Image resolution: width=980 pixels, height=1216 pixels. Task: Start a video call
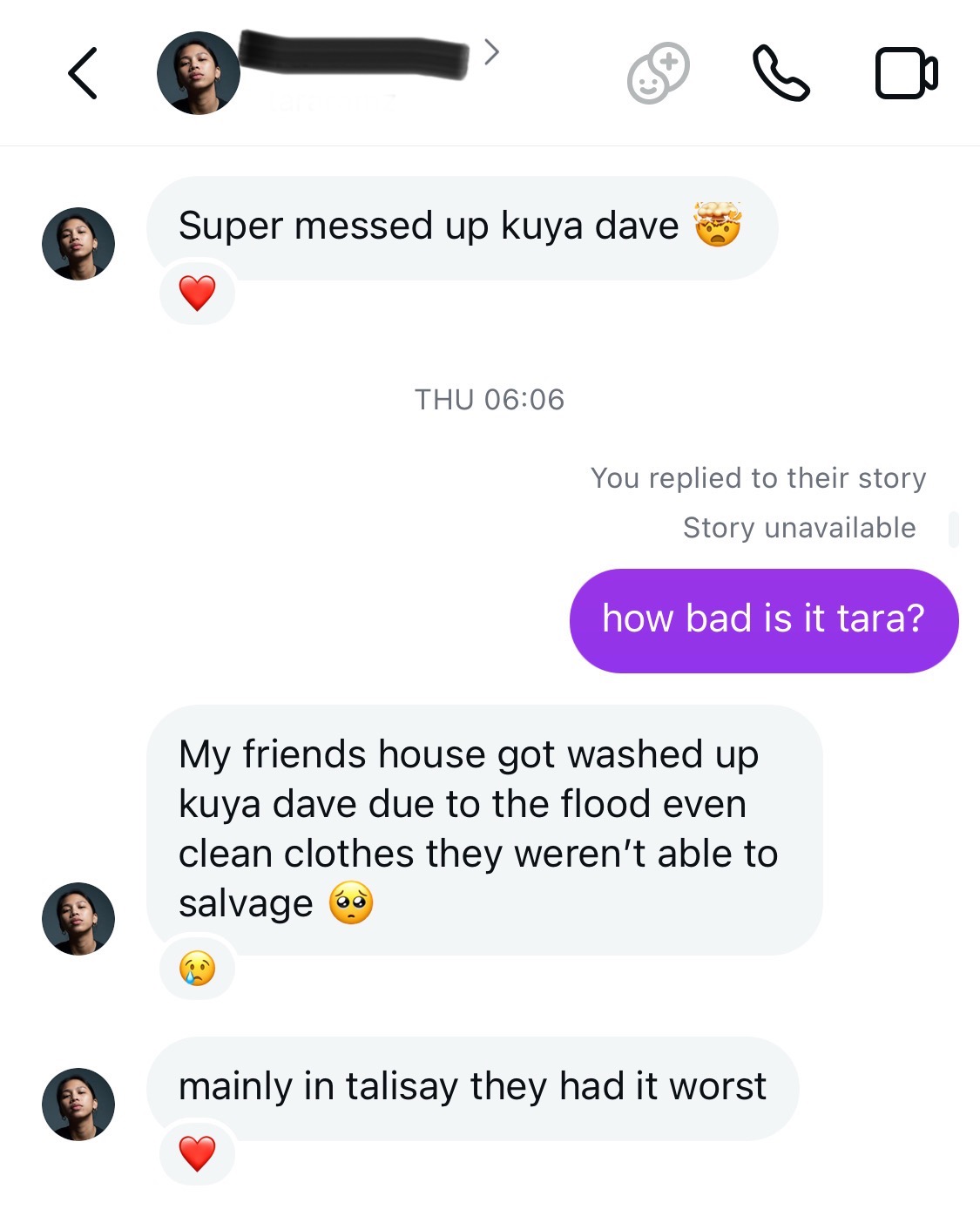pyautogui.click(x=906, y=73)
